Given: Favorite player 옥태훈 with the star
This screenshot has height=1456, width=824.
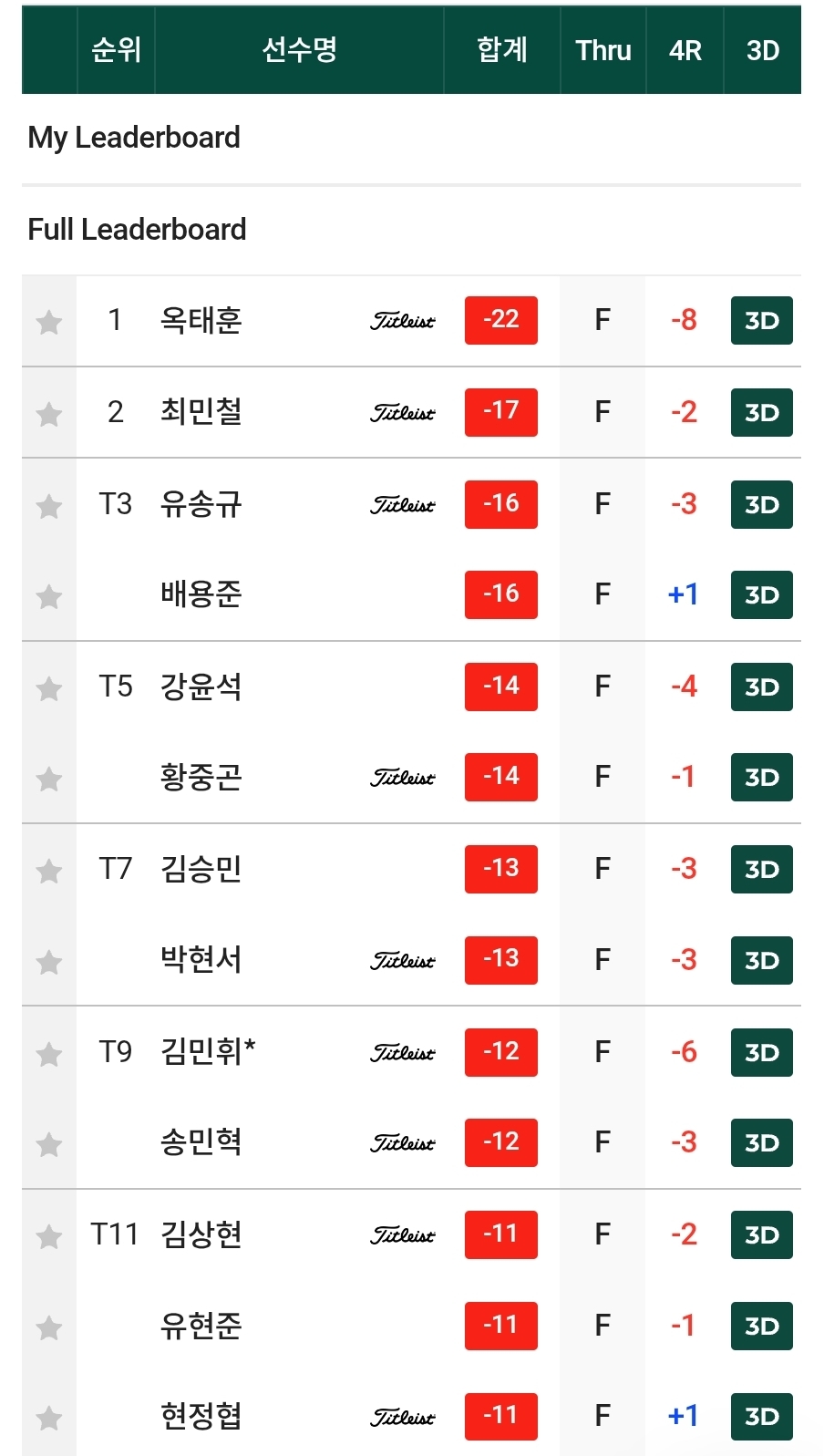Looking at the screenshot, I should tap(49, 322).
